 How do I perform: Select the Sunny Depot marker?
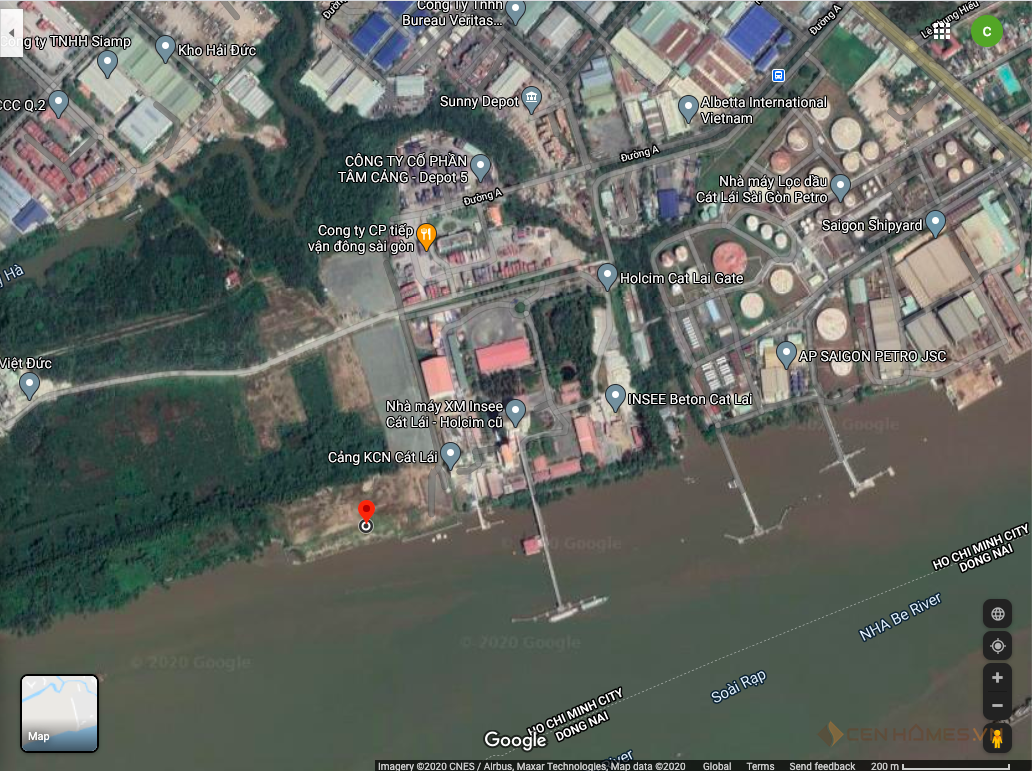click(532, 99)
